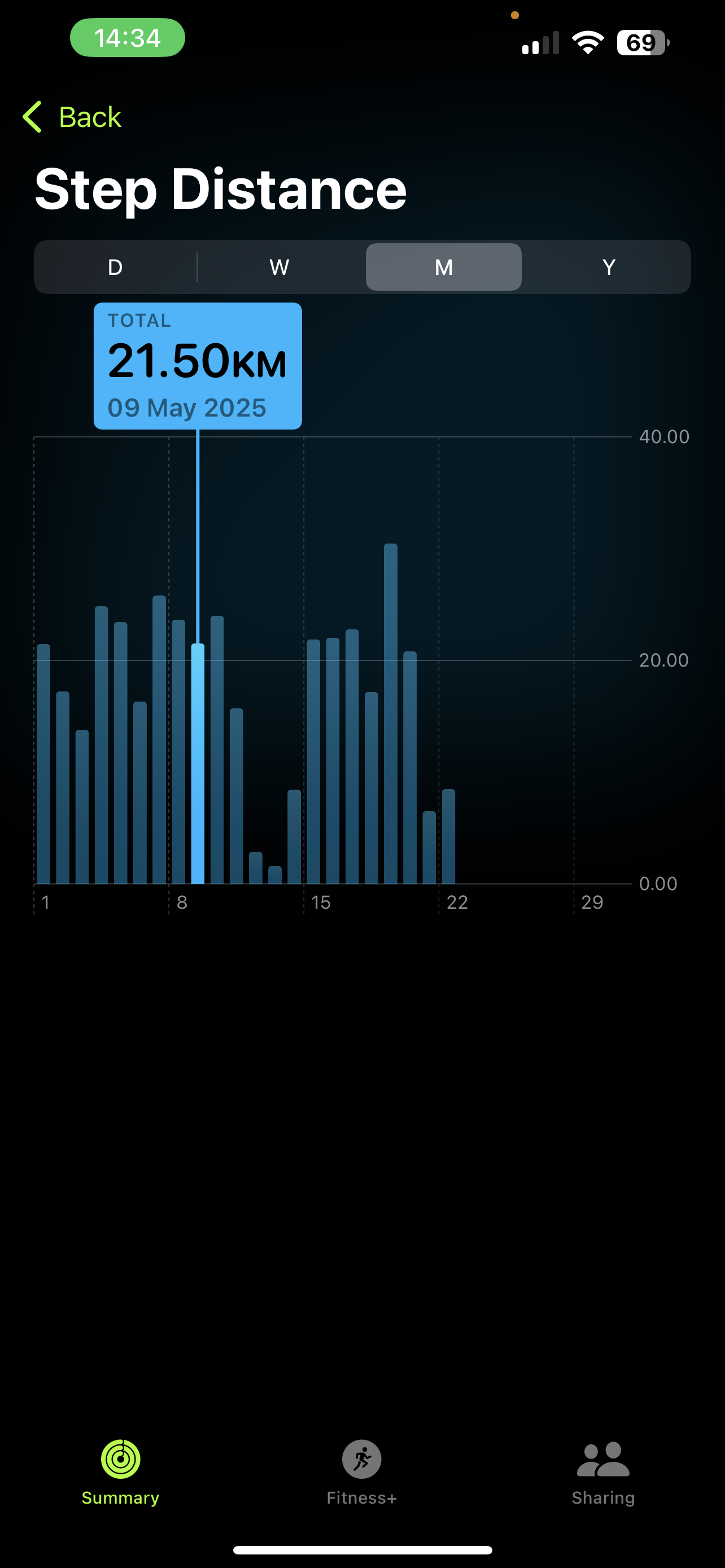
Task: Open the Summary tab
Action: [x=120, y=1473]
